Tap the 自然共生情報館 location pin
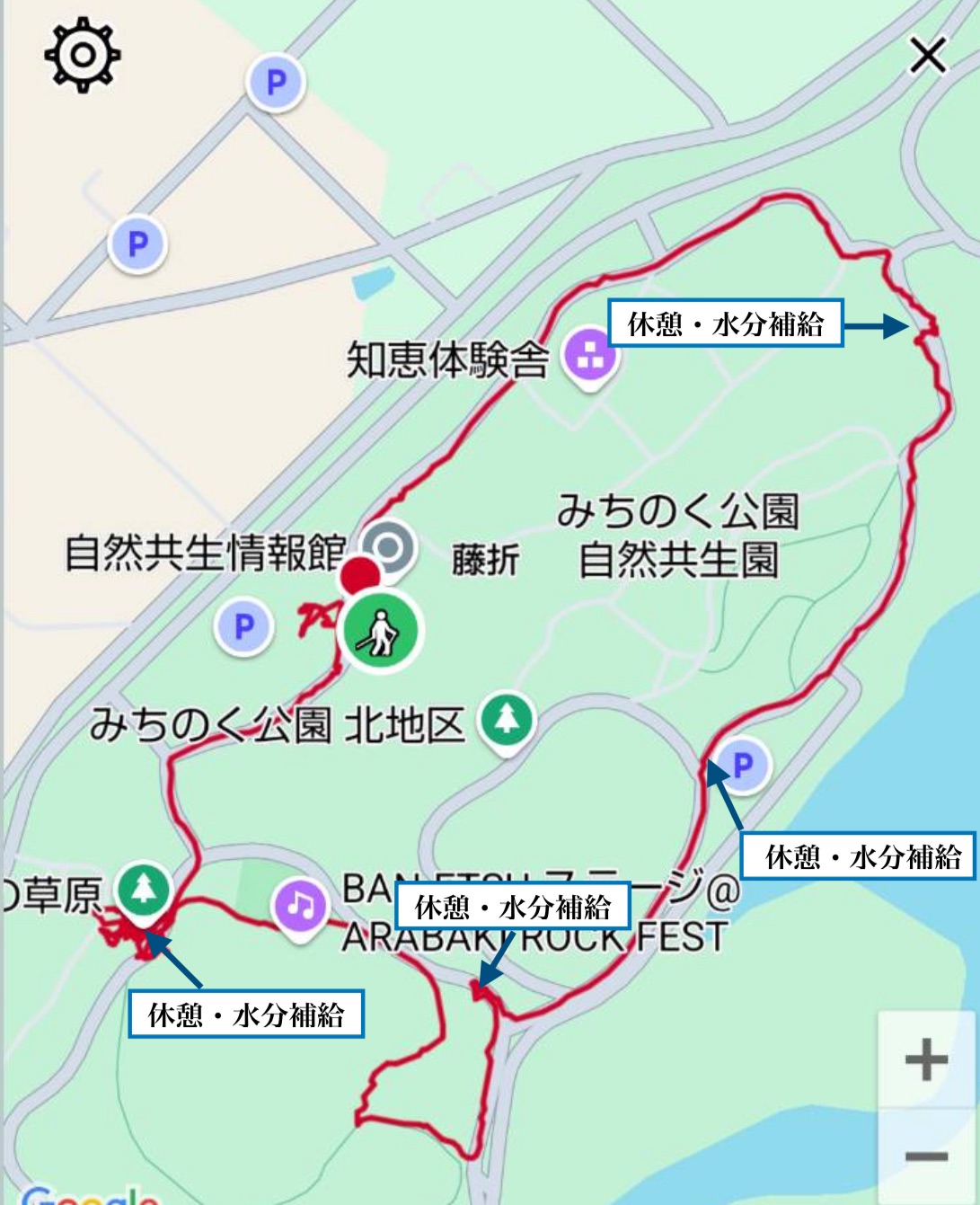 389,547
